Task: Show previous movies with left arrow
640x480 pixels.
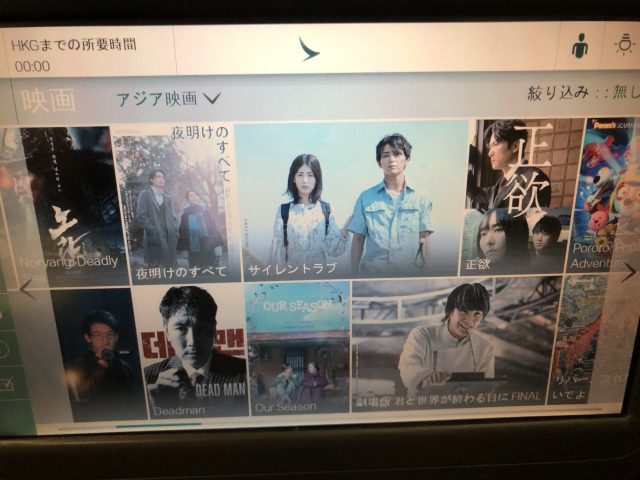Action: click(26, 287)
